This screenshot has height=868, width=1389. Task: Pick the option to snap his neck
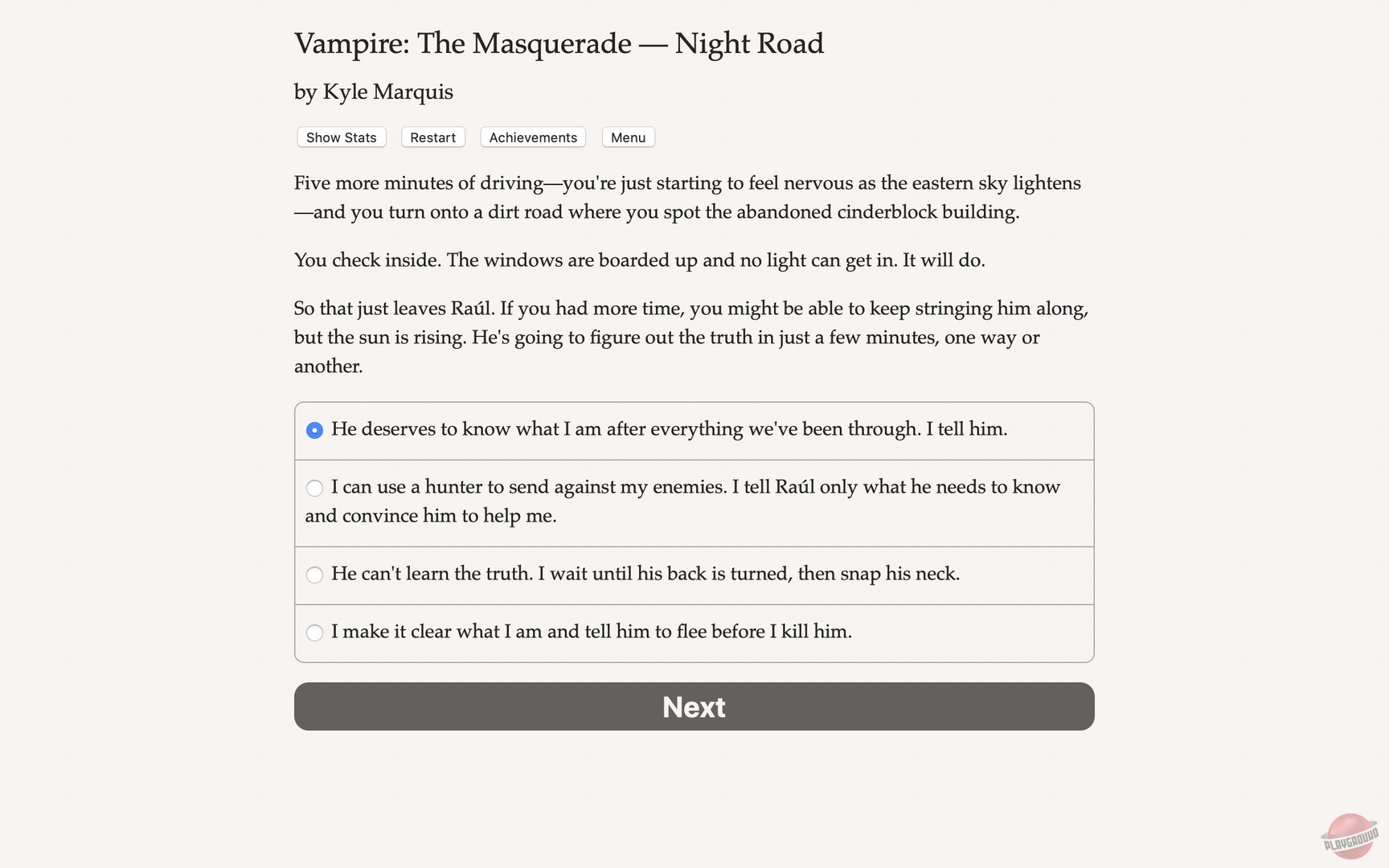(314, 575)
